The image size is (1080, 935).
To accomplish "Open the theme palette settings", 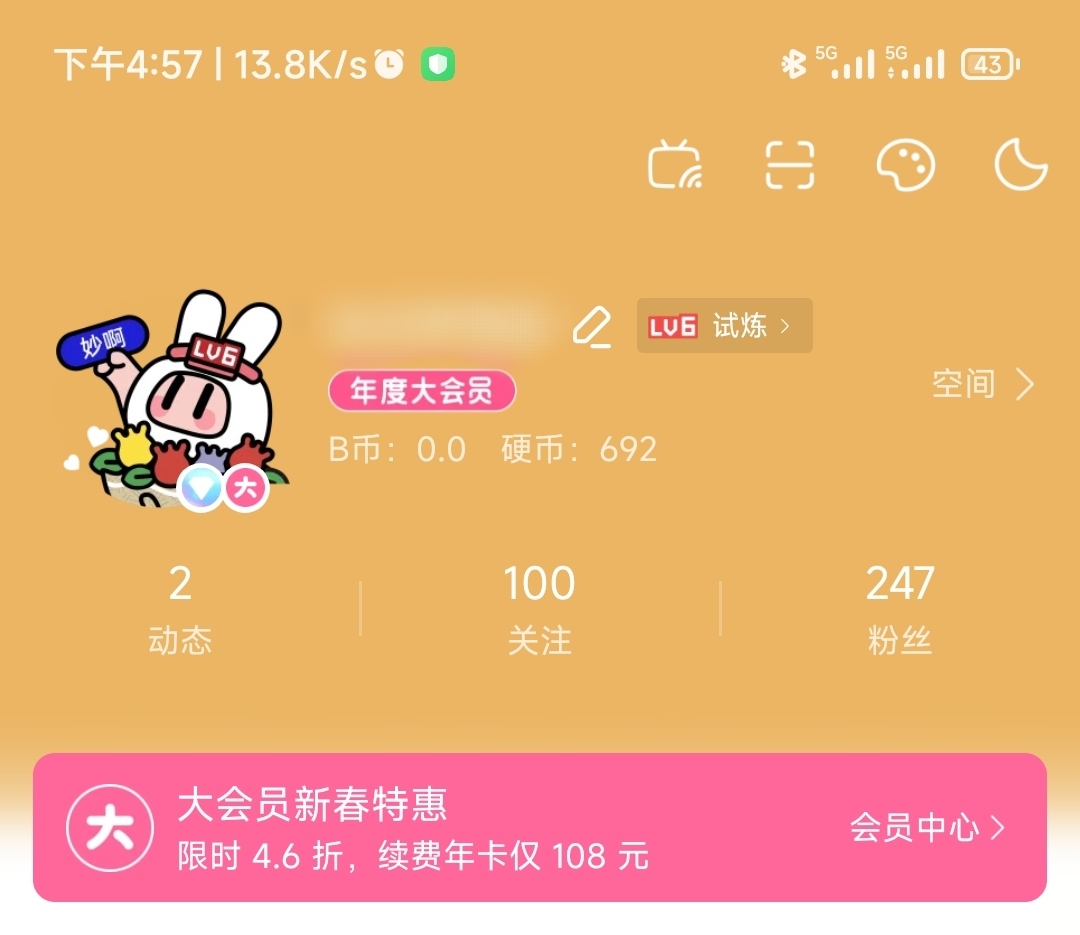I will point(905,165).
